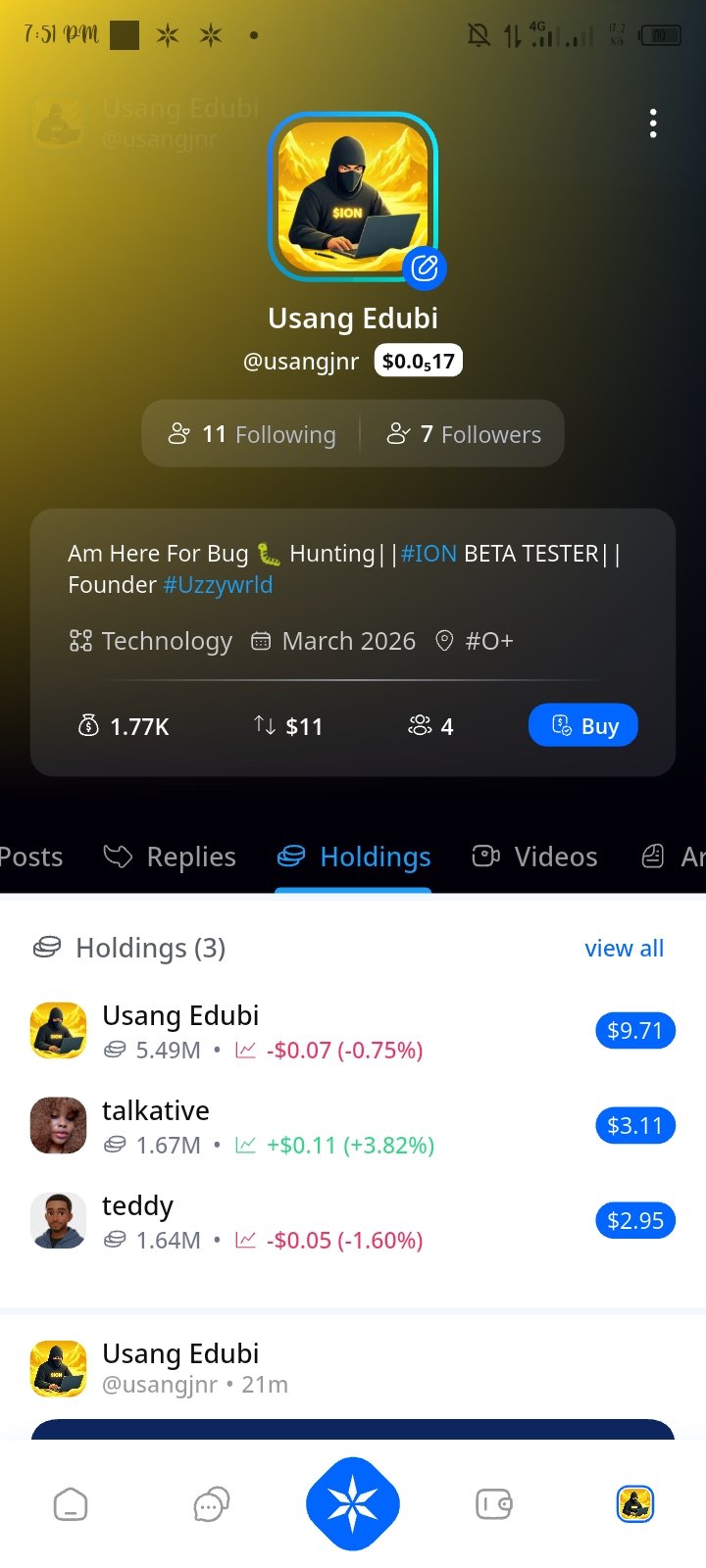
Task: Open the wallet tab
Action: click(x=493, y=1504)
